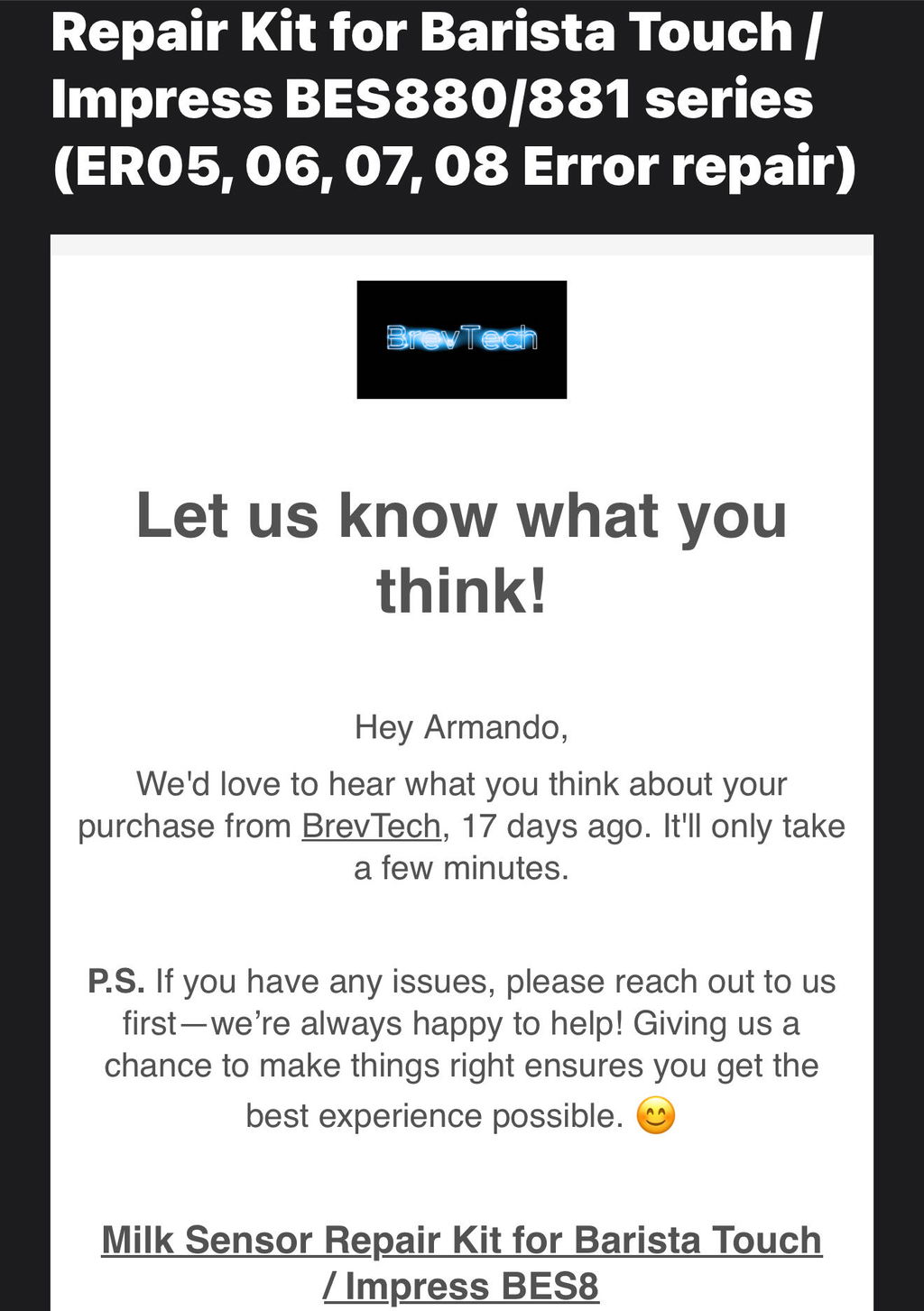
Task: Open the BrevTech store link
Action: click(371, 826)
